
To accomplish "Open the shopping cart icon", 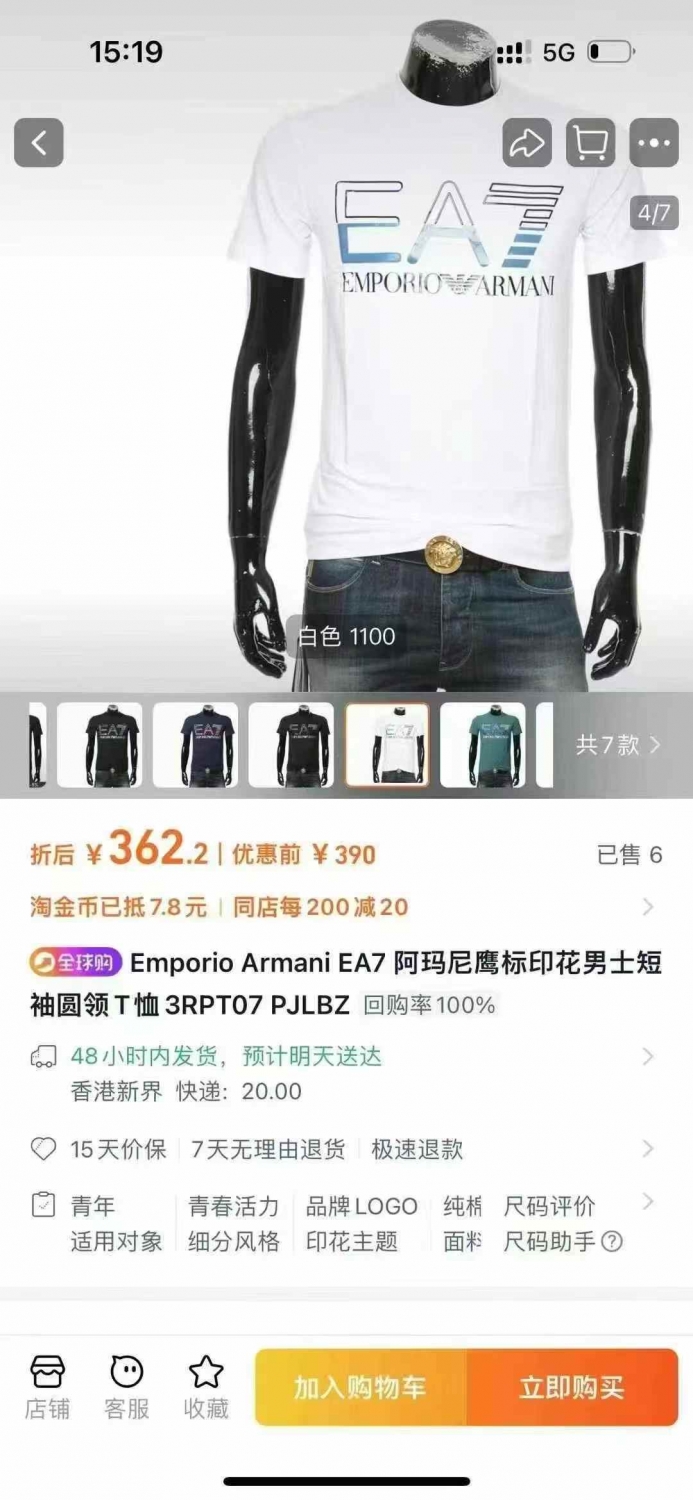I will tap(591, 143).
